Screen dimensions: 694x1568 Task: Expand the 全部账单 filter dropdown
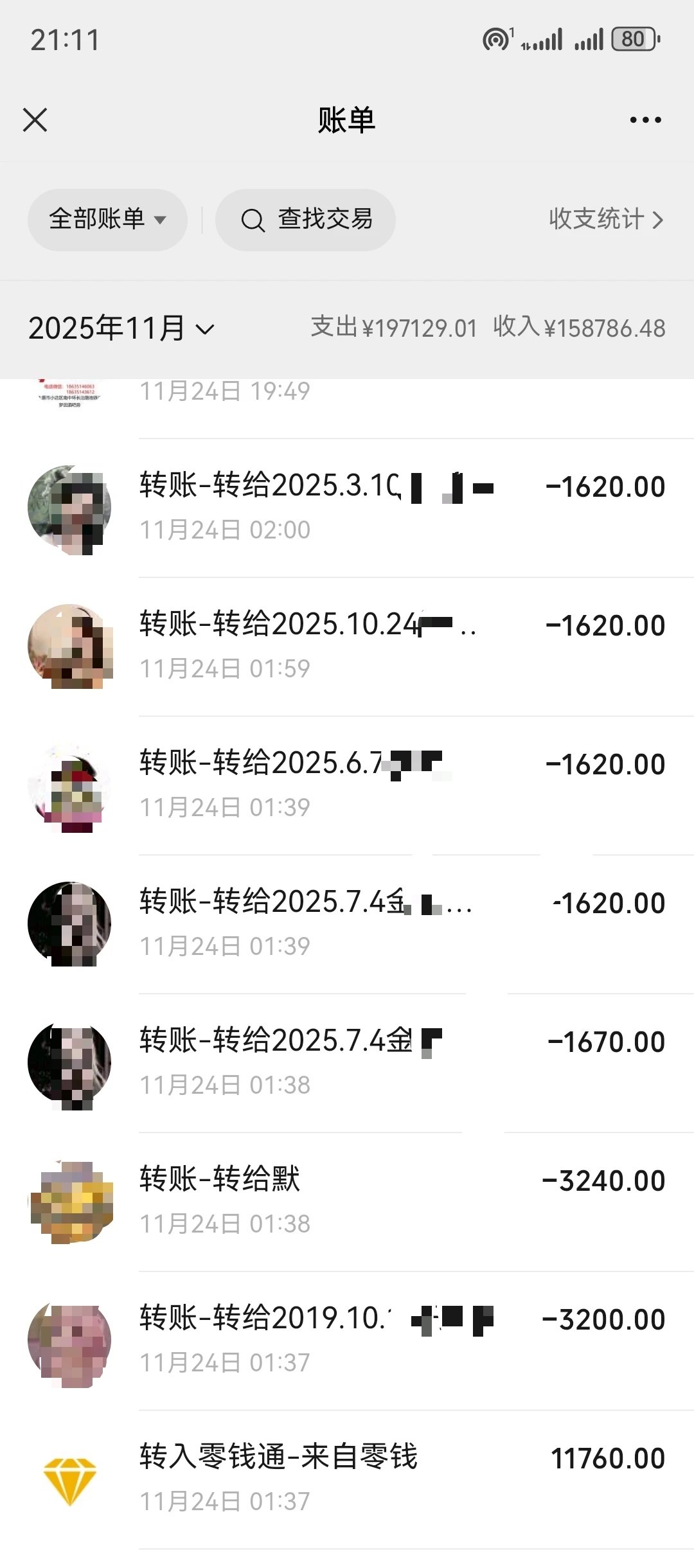tap(107, 220)
